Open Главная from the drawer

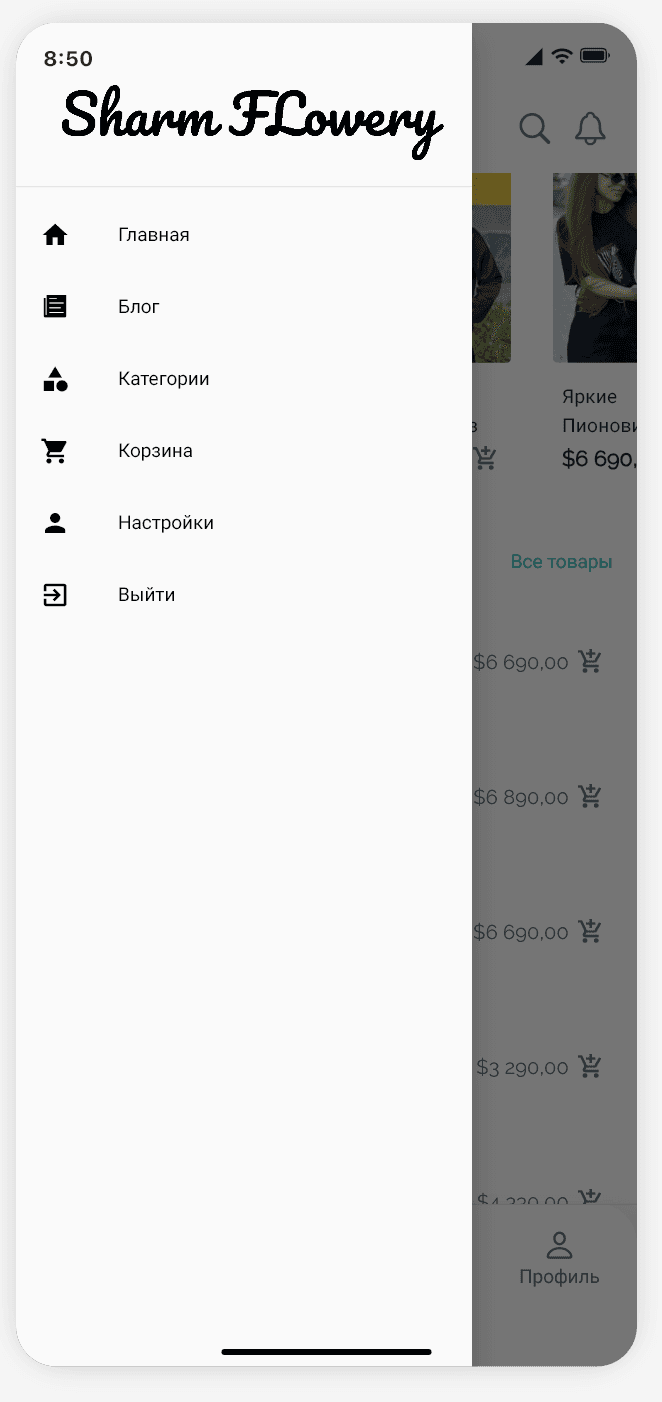[244, 235]
